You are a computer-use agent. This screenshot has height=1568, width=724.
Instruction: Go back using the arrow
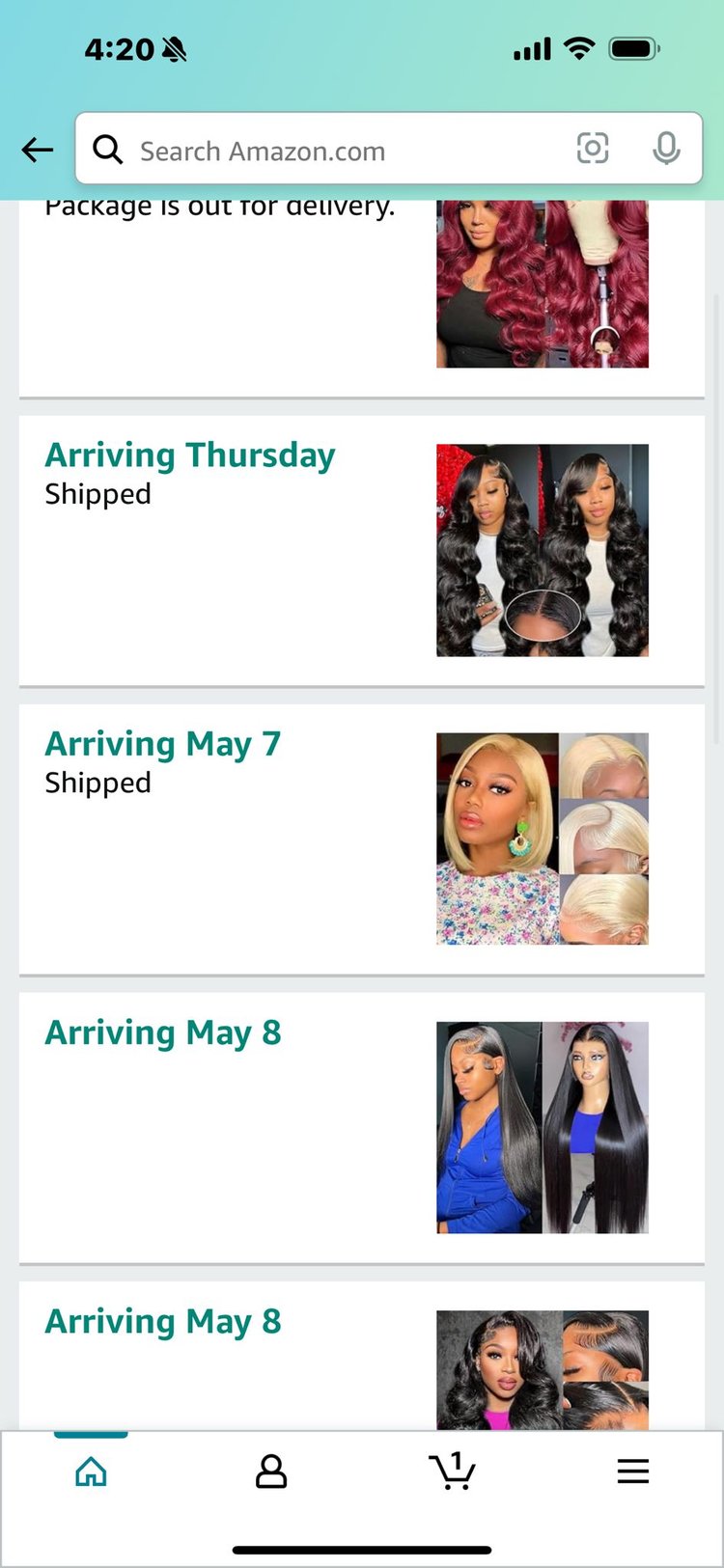[x=38, y=150]
